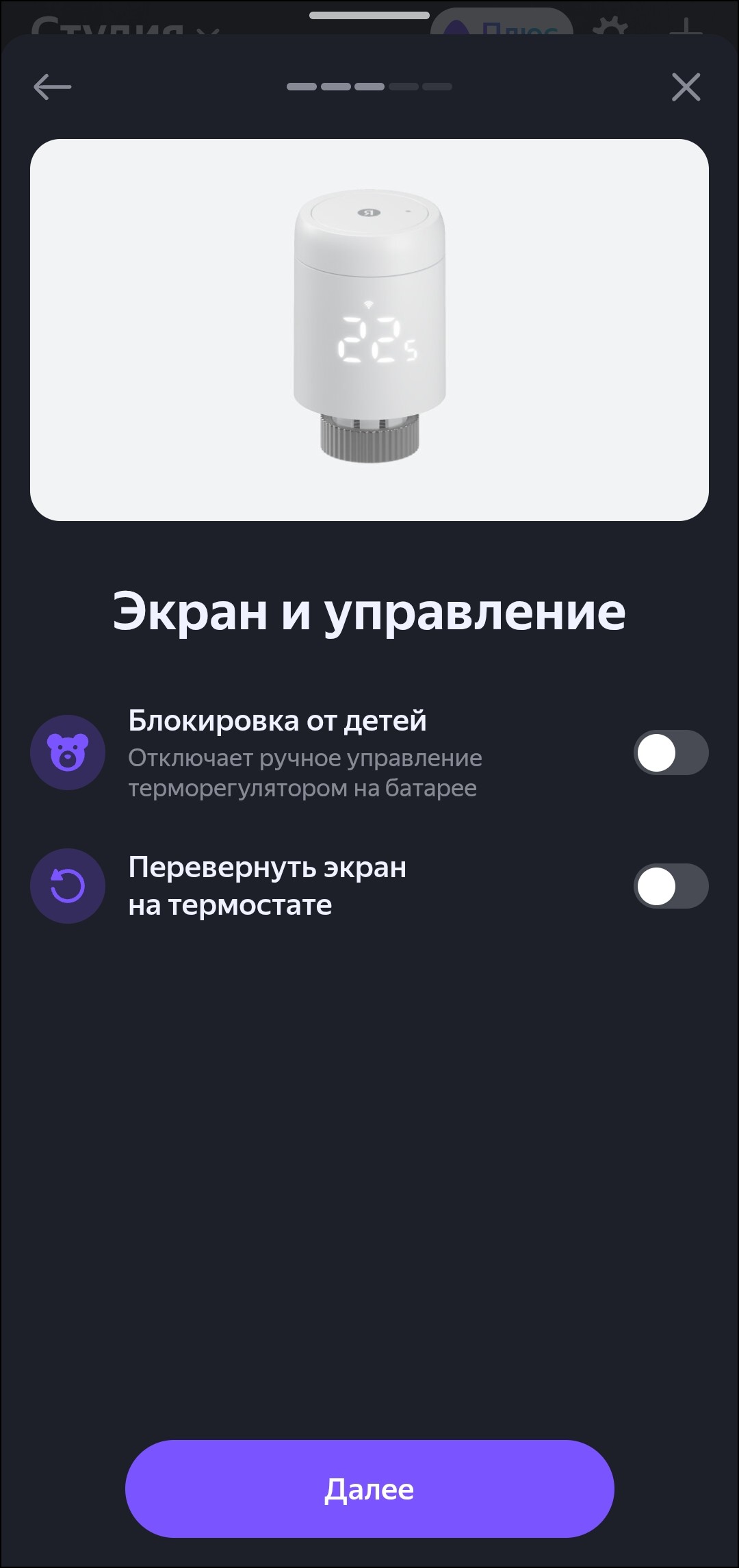Tap the Далее button
Screen dimensions: 739x1568
(369, 1489)
